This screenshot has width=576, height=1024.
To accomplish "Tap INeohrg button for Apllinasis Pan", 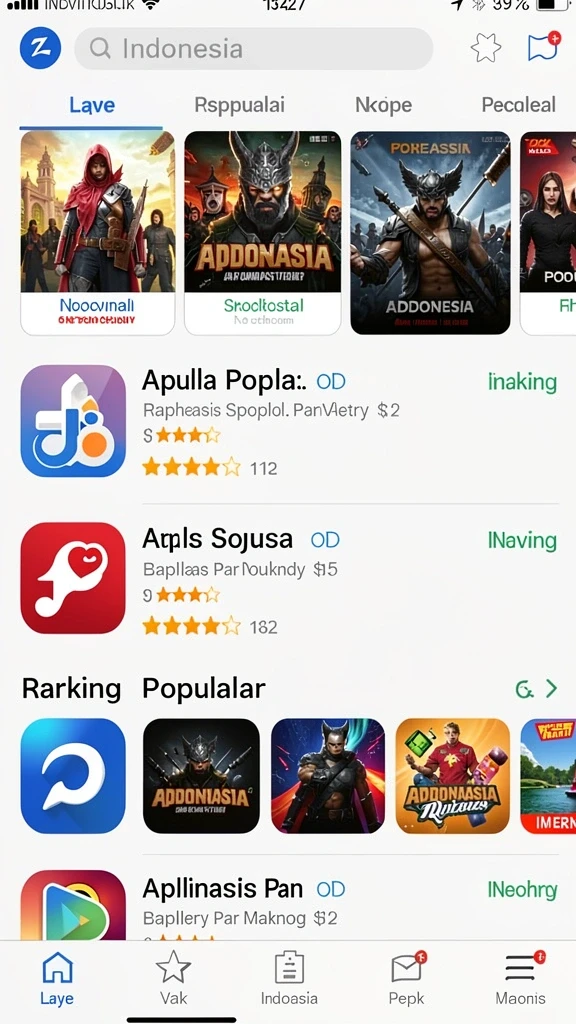I will (x=522, y=889).
